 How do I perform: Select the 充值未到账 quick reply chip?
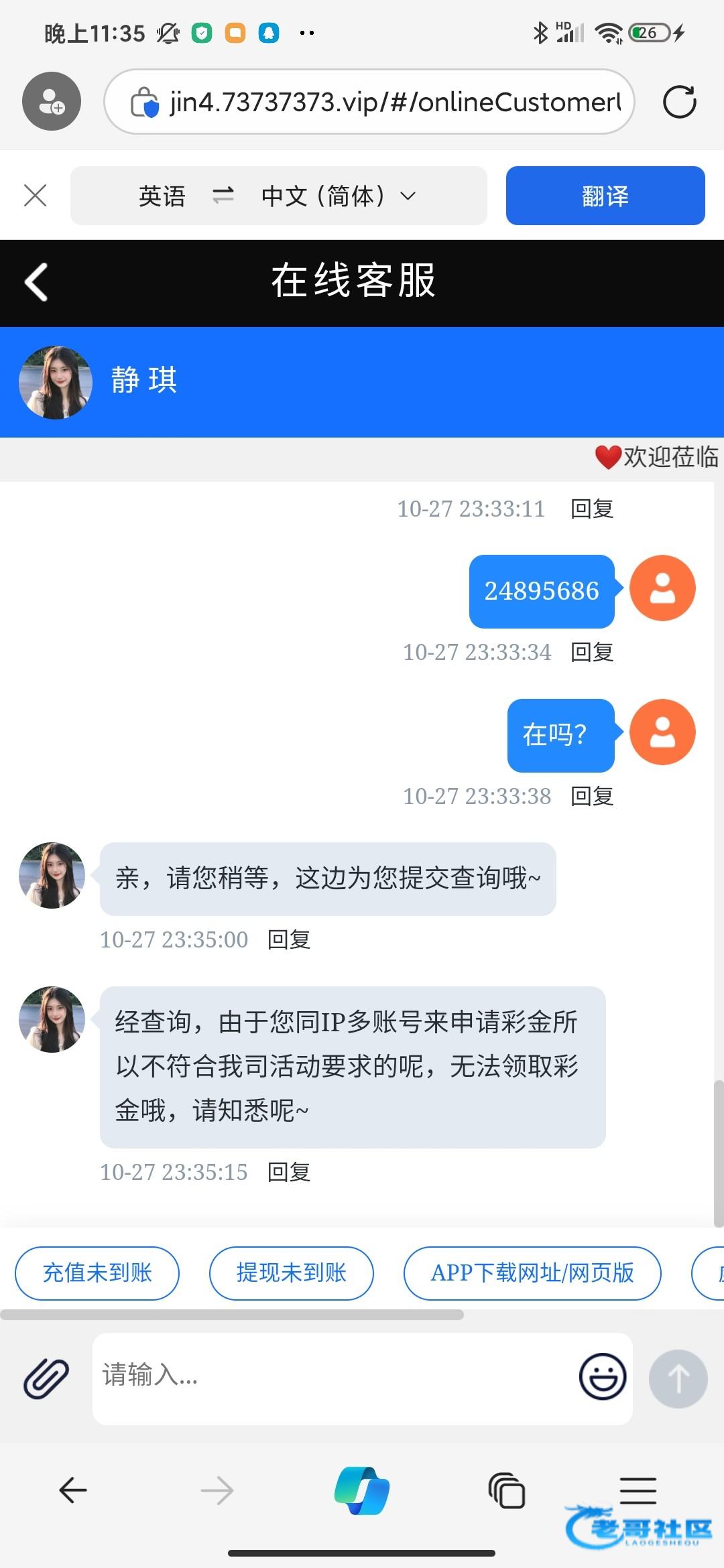[x=97, y=1272]
